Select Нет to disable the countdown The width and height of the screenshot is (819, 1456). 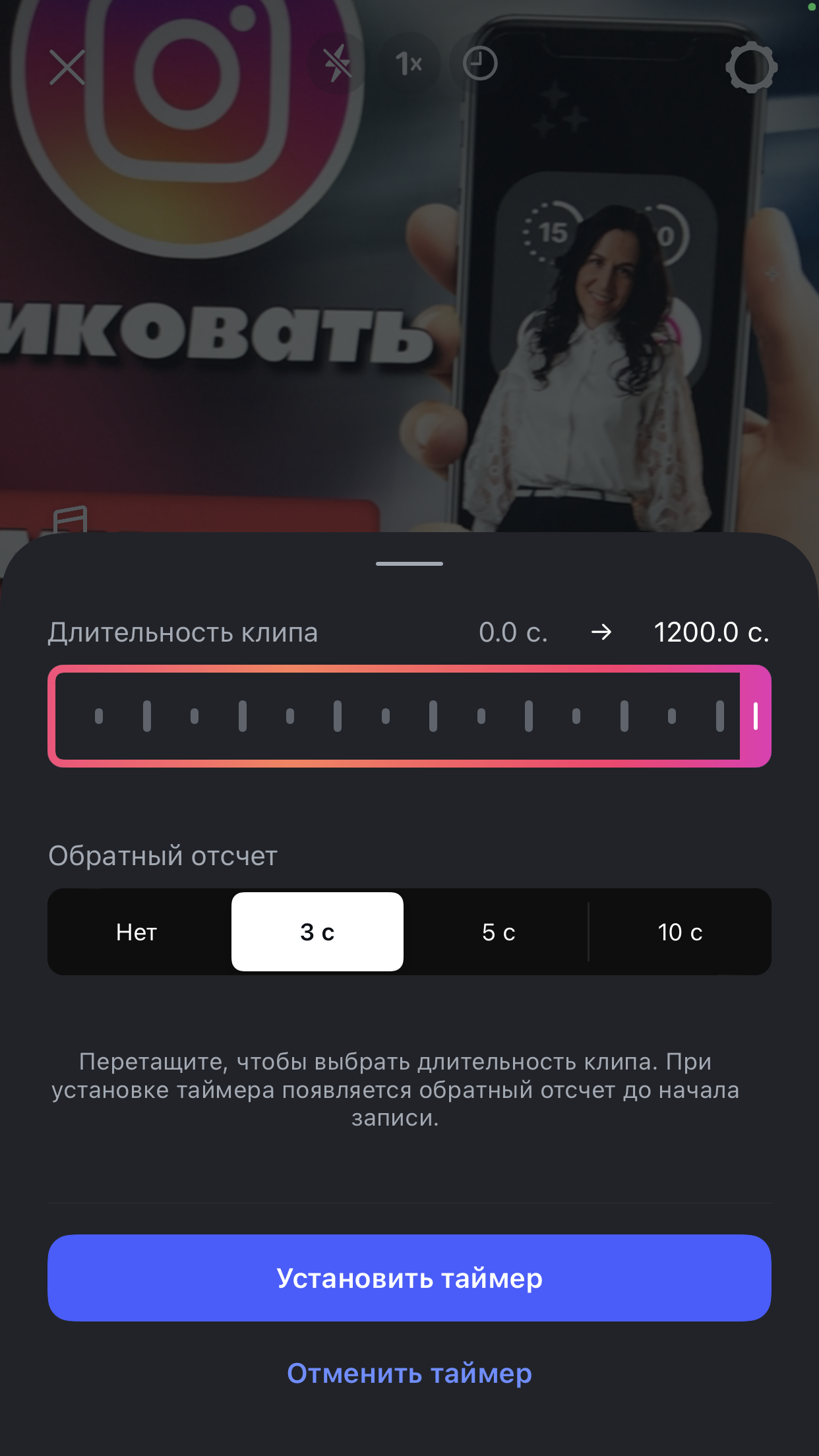click(136, 932)
